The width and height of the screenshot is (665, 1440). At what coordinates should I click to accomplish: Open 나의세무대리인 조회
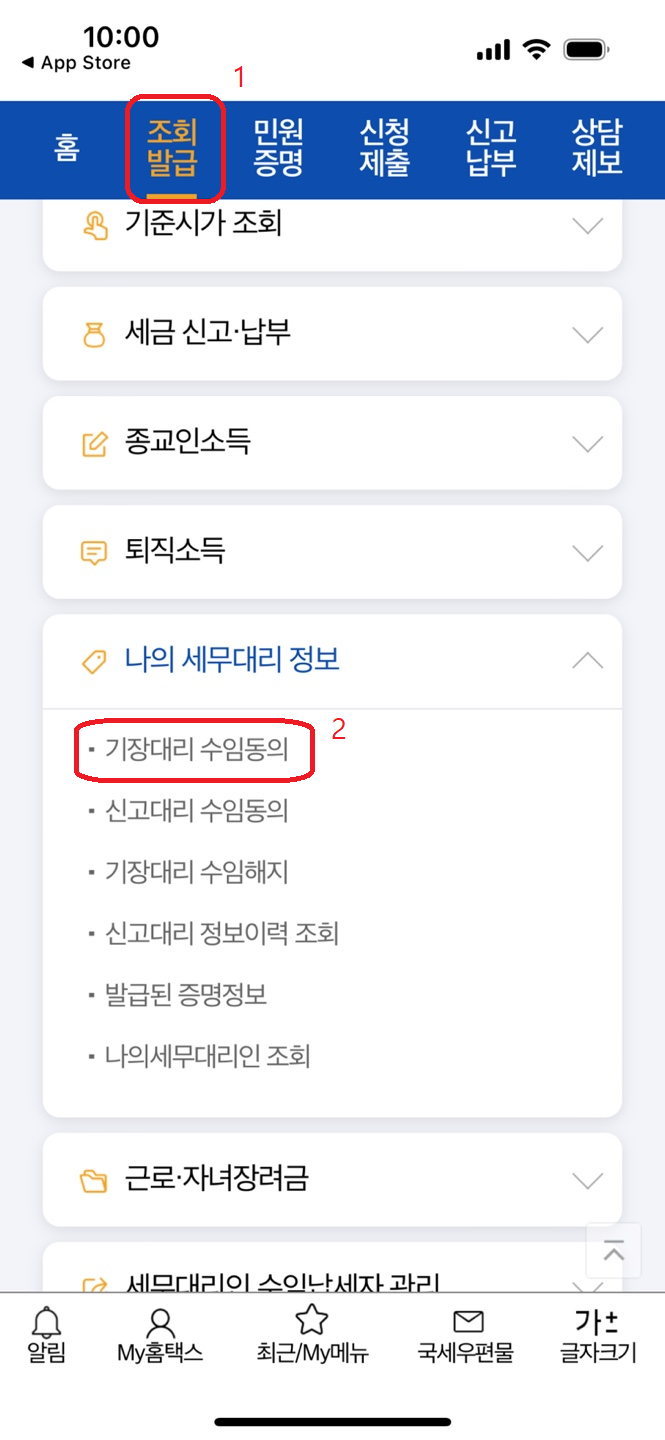click(x=208, y=1056)
